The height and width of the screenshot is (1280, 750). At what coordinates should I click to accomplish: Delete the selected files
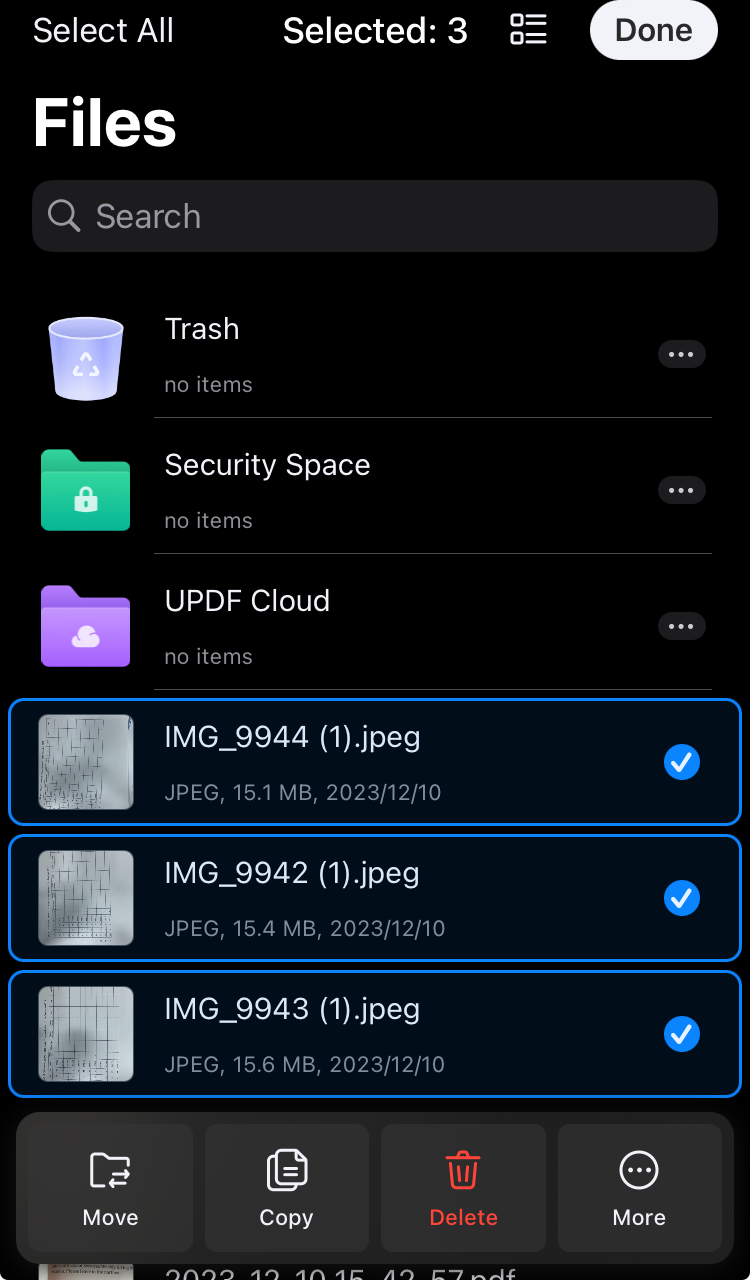[x=463, y=1188]
